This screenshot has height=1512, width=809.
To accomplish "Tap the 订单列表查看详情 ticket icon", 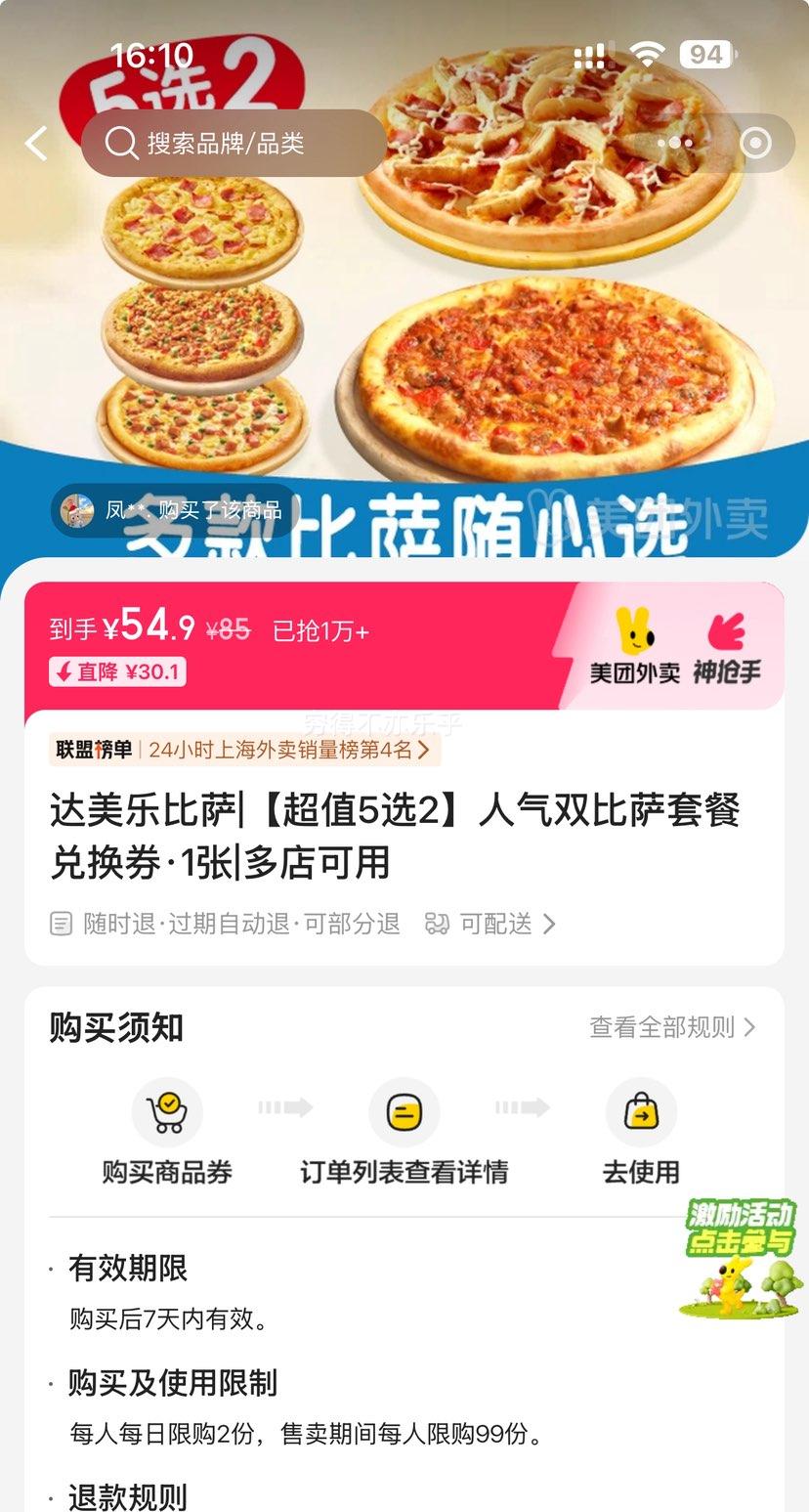I will pyautogui.click(x=404, y=1111).
